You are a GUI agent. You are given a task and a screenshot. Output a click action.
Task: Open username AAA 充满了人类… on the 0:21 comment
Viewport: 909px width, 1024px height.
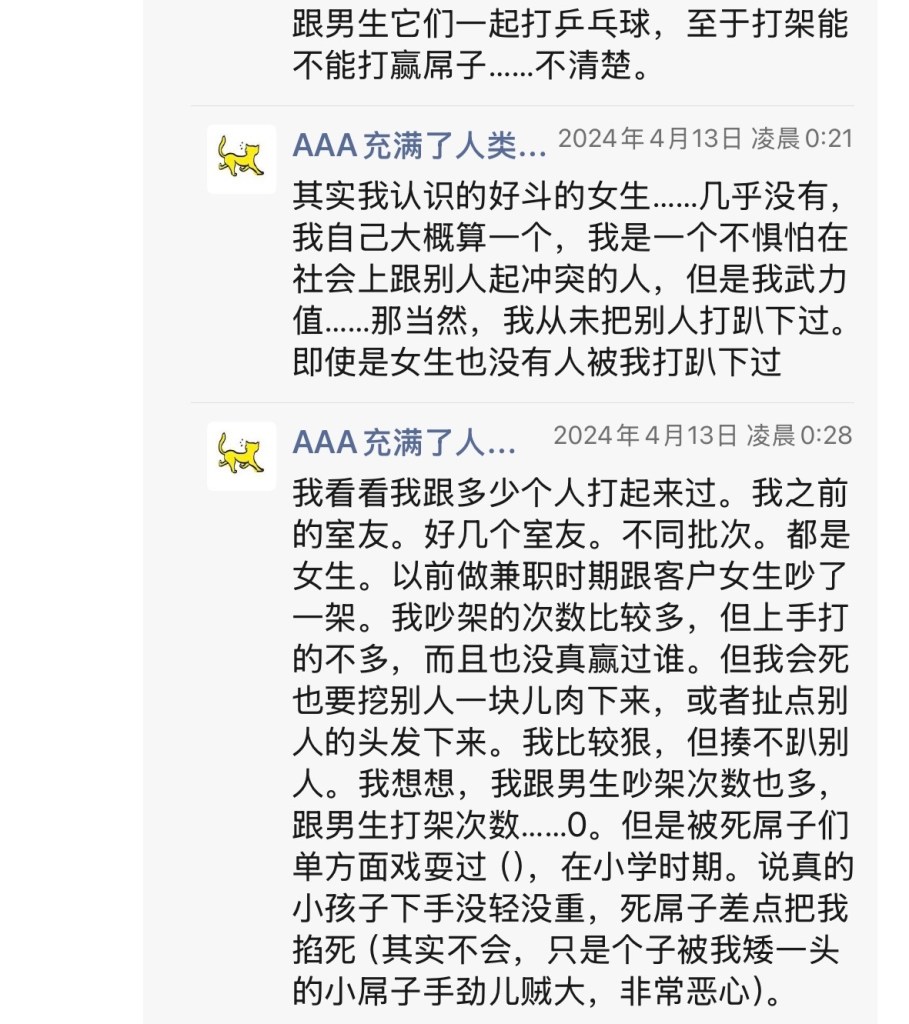[419, 146]
